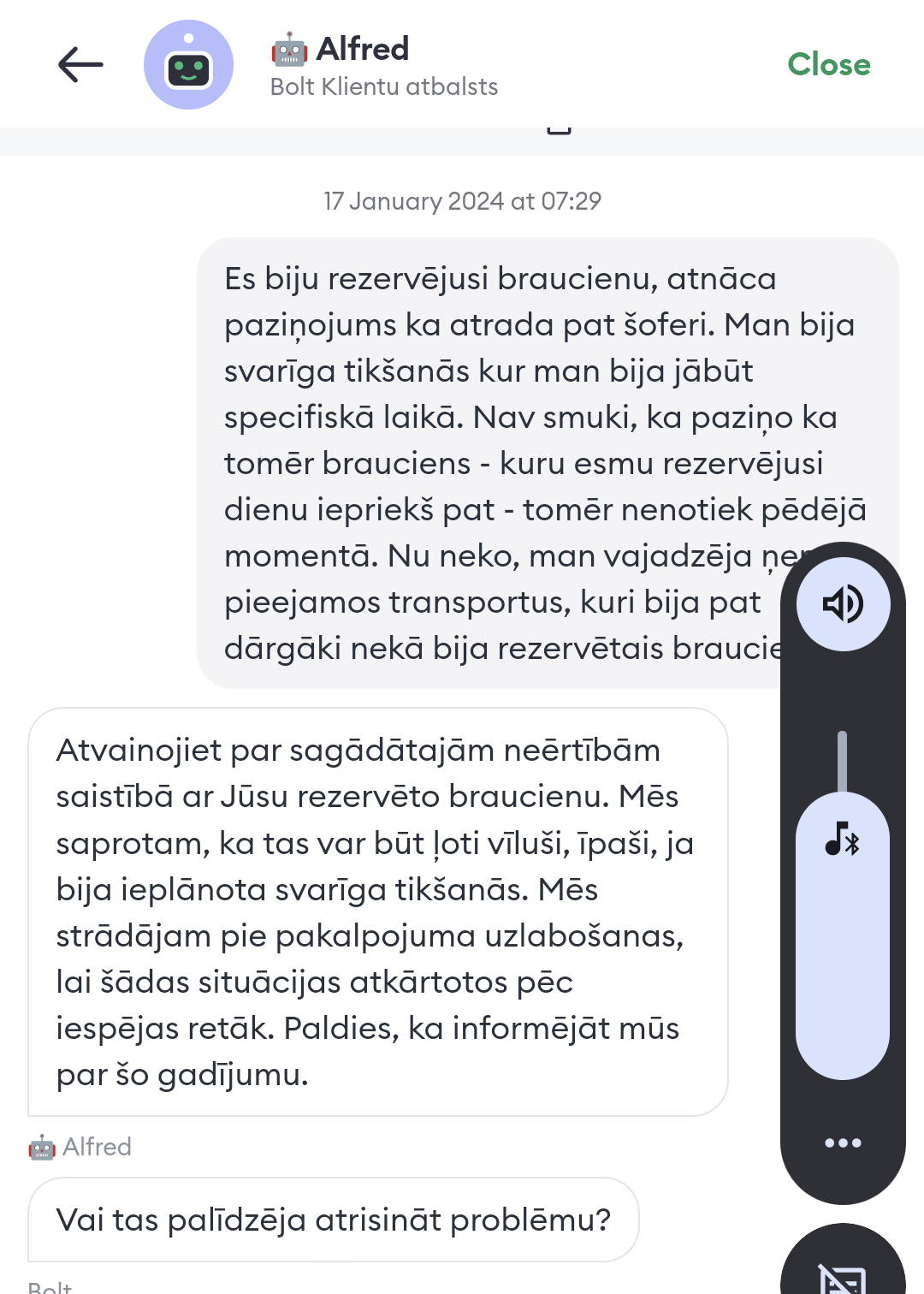
Task: Close the support chat
Action: tap(828, 65)
